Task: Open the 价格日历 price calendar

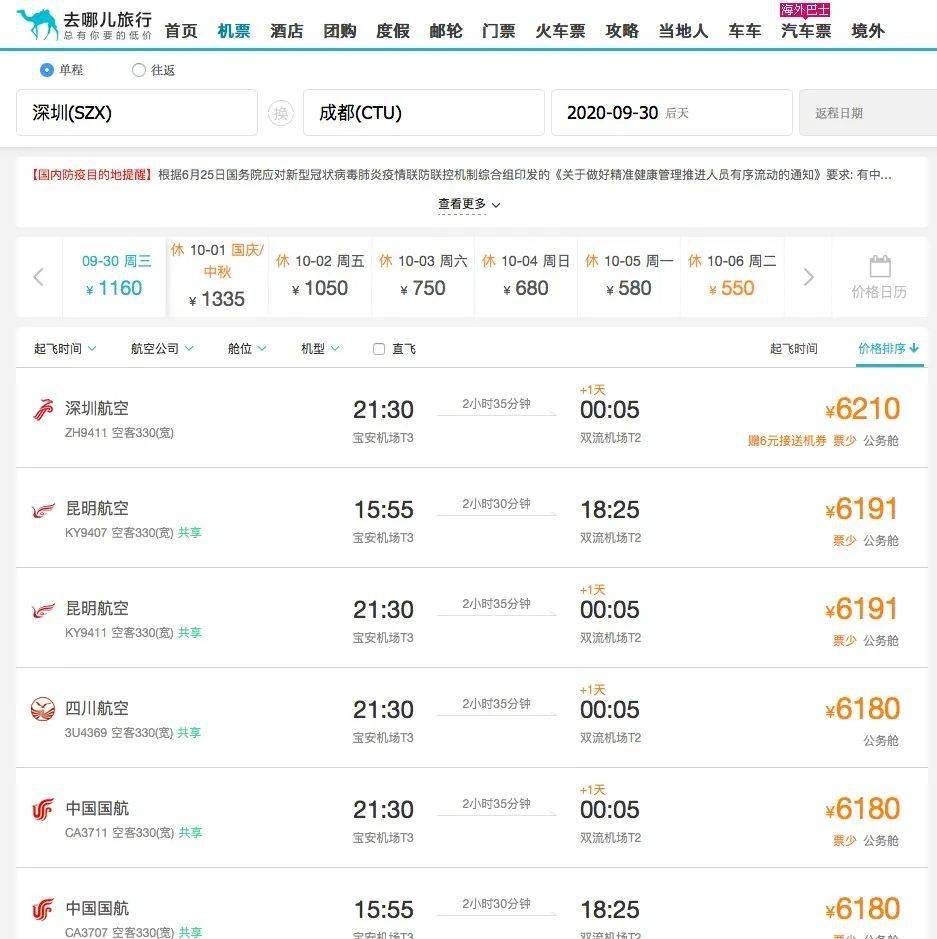Action: click(879, 277)
